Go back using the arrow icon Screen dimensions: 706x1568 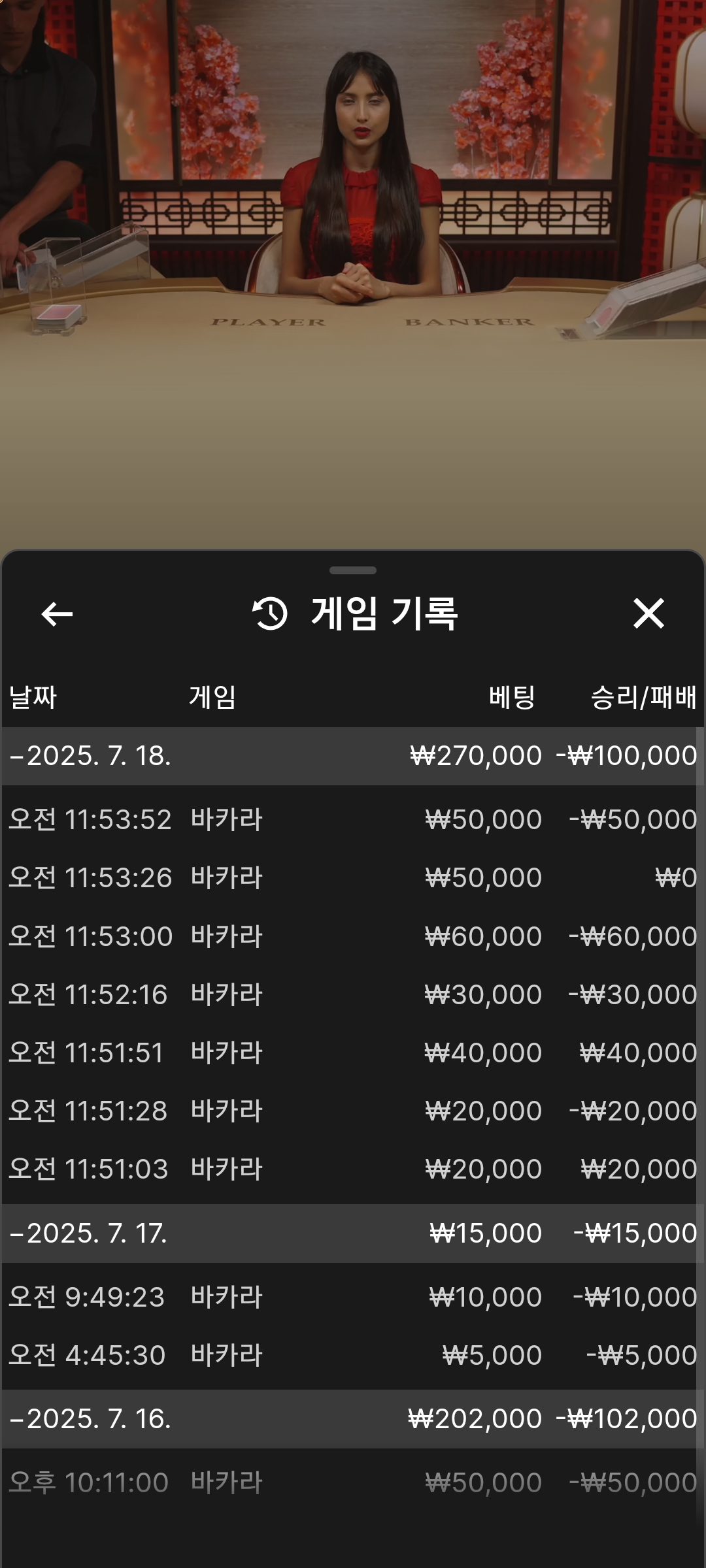pos(57,614)
